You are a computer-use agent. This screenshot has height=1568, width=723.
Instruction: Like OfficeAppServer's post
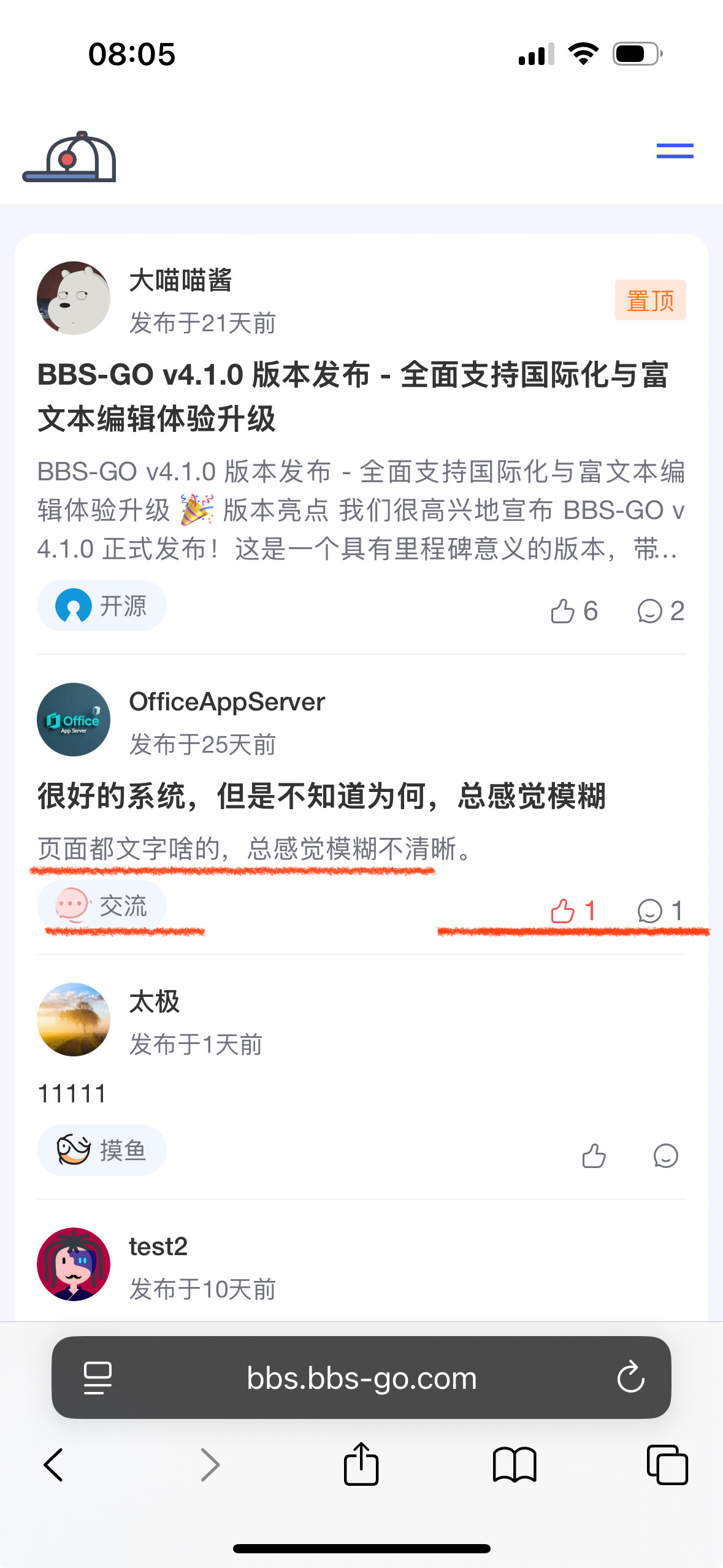tap(572, 911)
